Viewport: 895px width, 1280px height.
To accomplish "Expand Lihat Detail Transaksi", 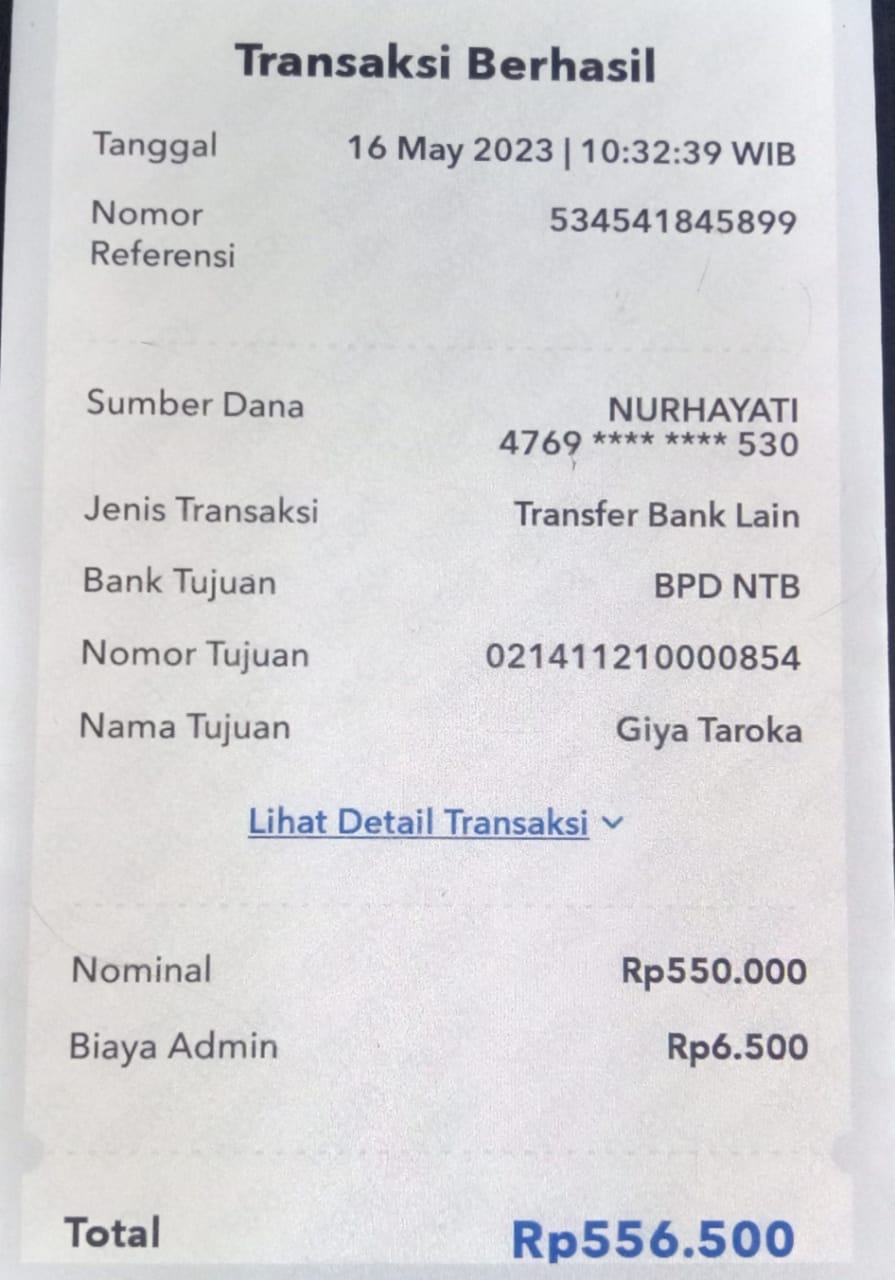I will (x=434, y=822).
